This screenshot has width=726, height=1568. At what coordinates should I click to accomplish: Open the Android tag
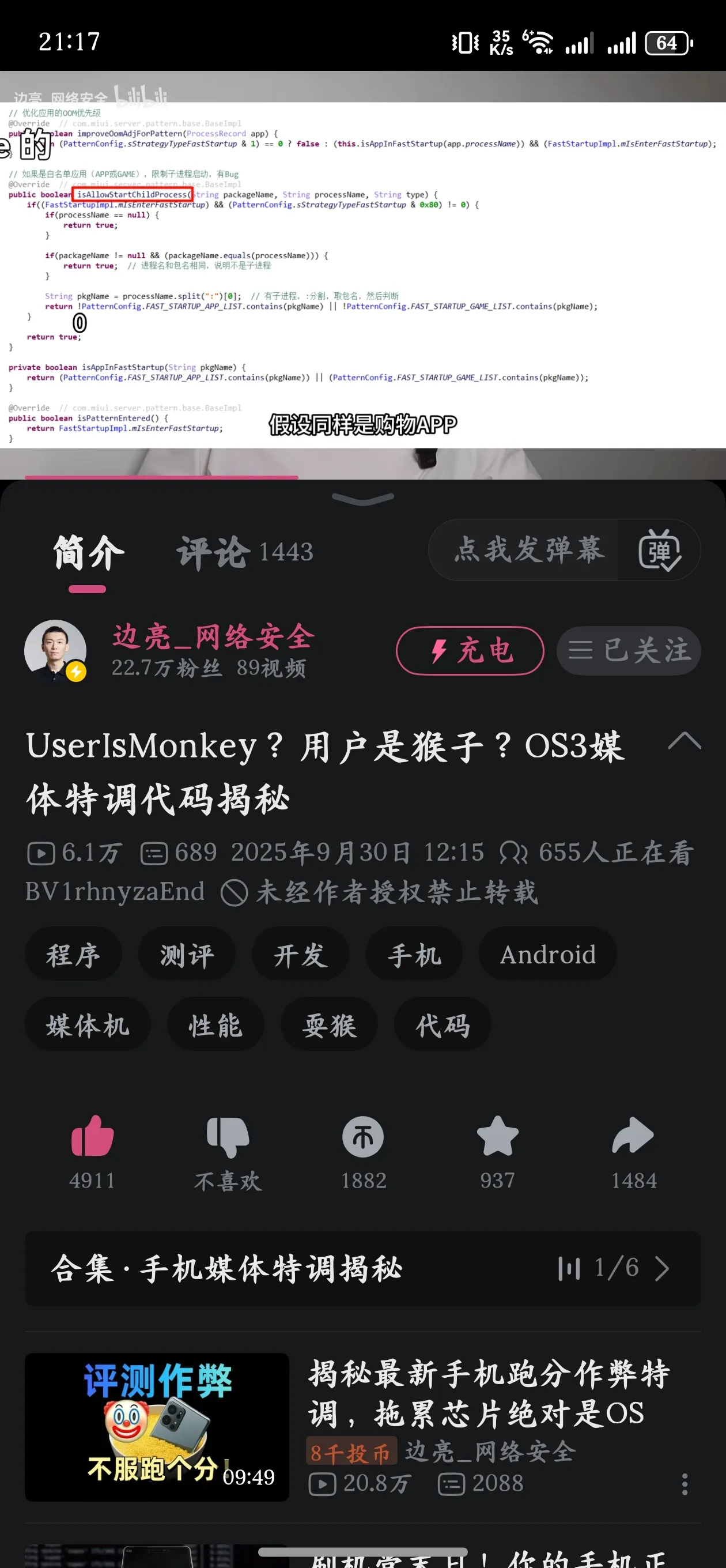point(547,955)
